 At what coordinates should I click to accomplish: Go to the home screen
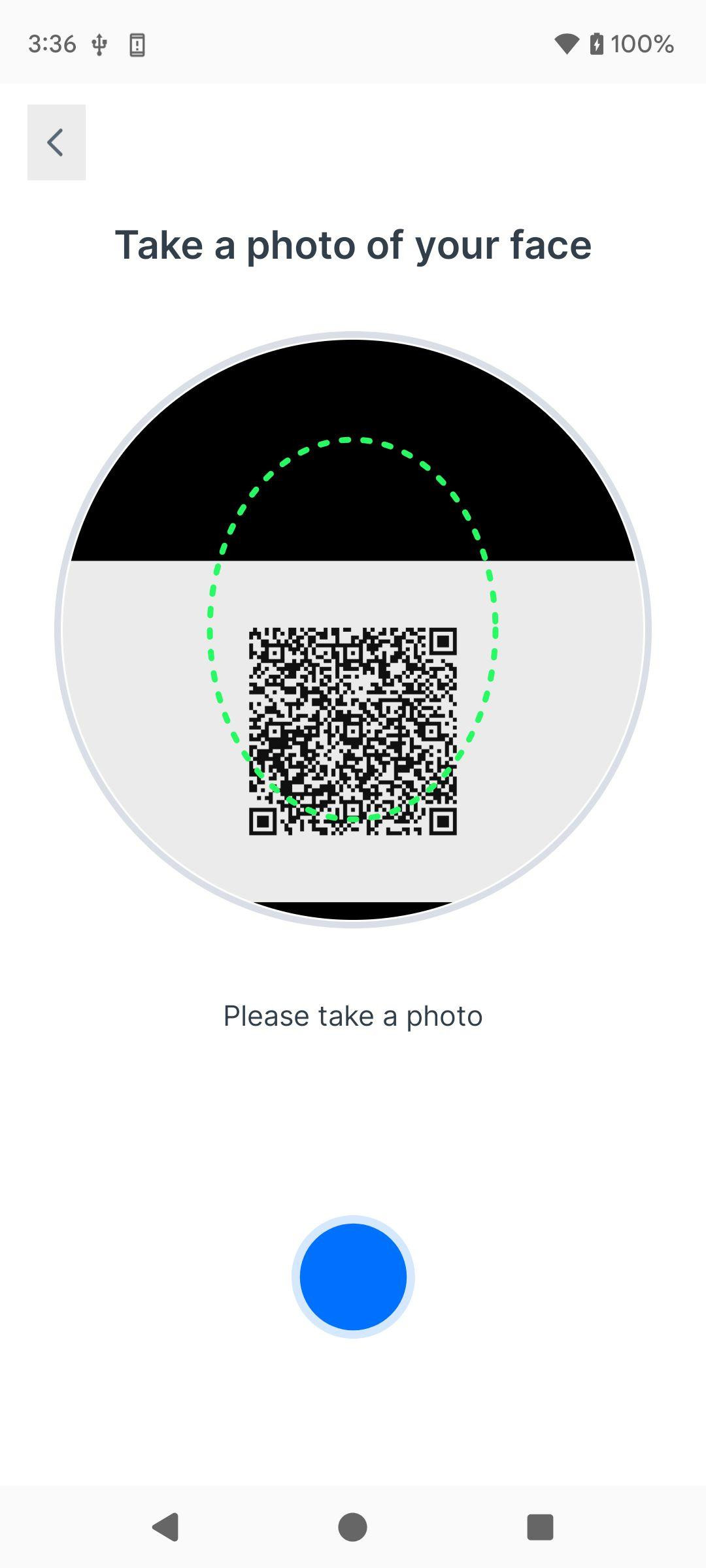pos(353,1527)
